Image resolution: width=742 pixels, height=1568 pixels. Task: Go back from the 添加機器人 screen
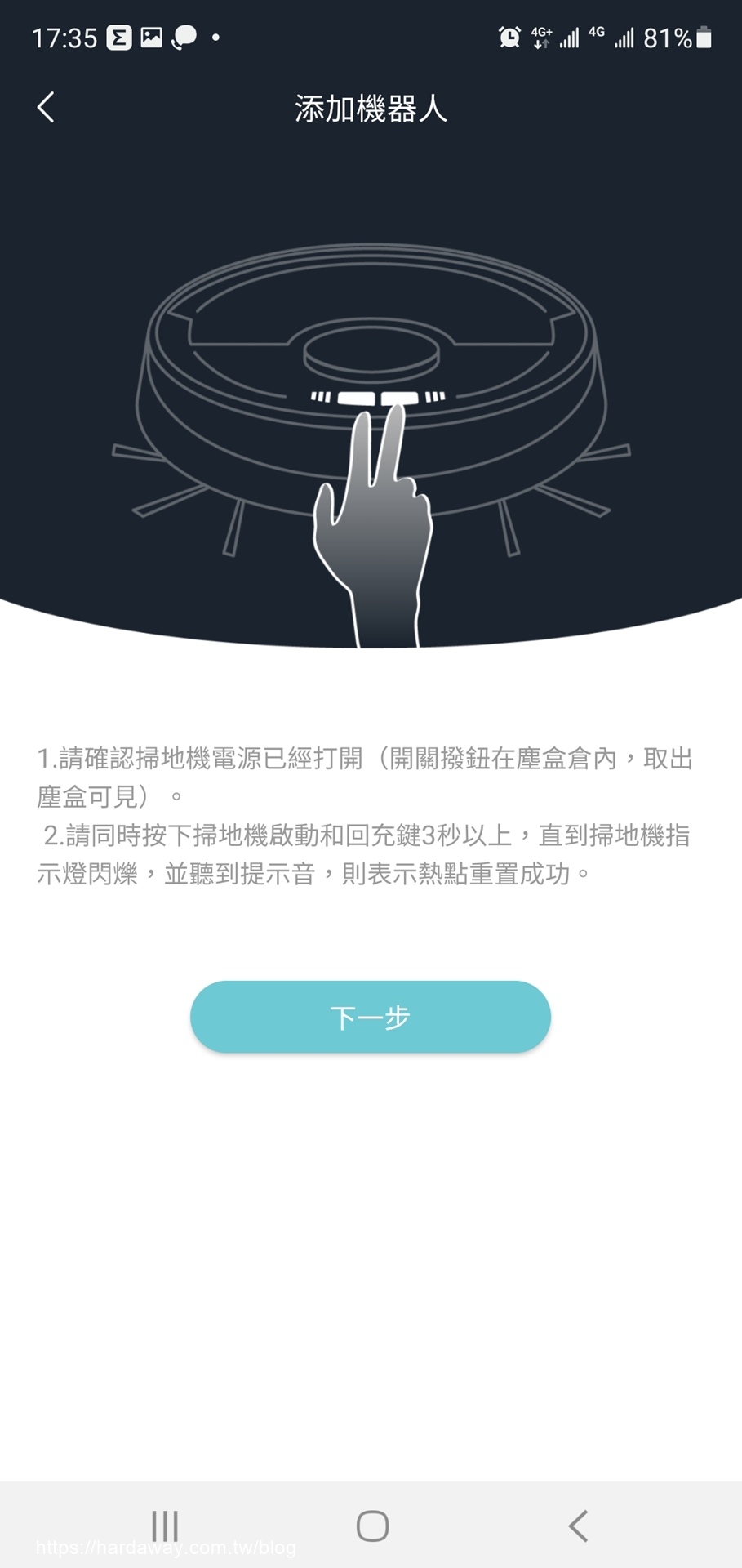point(46,108)
